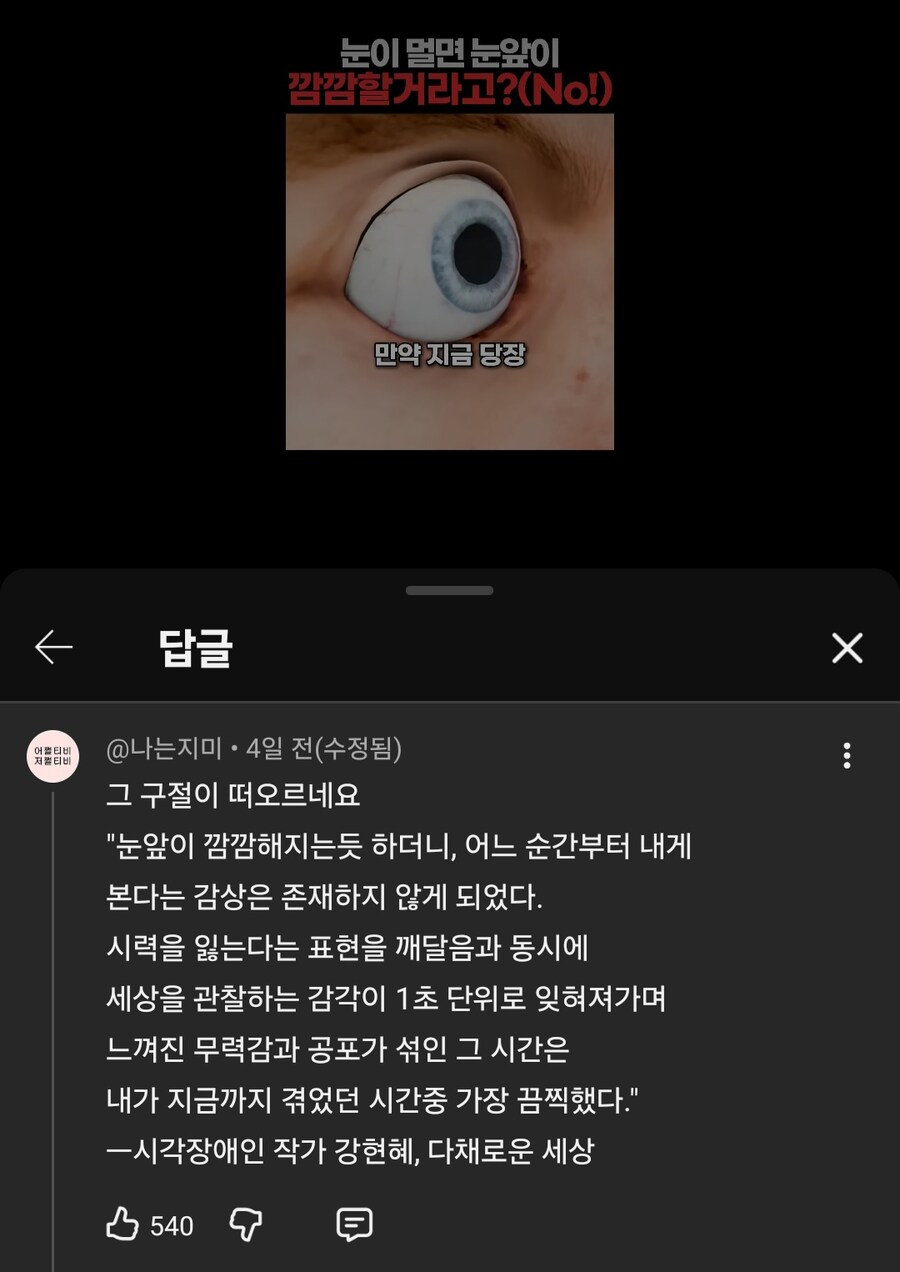Toggle the like off by tapping thumbs-up again
Screen dimensions: 900x1272
[x=122, y=1224]
